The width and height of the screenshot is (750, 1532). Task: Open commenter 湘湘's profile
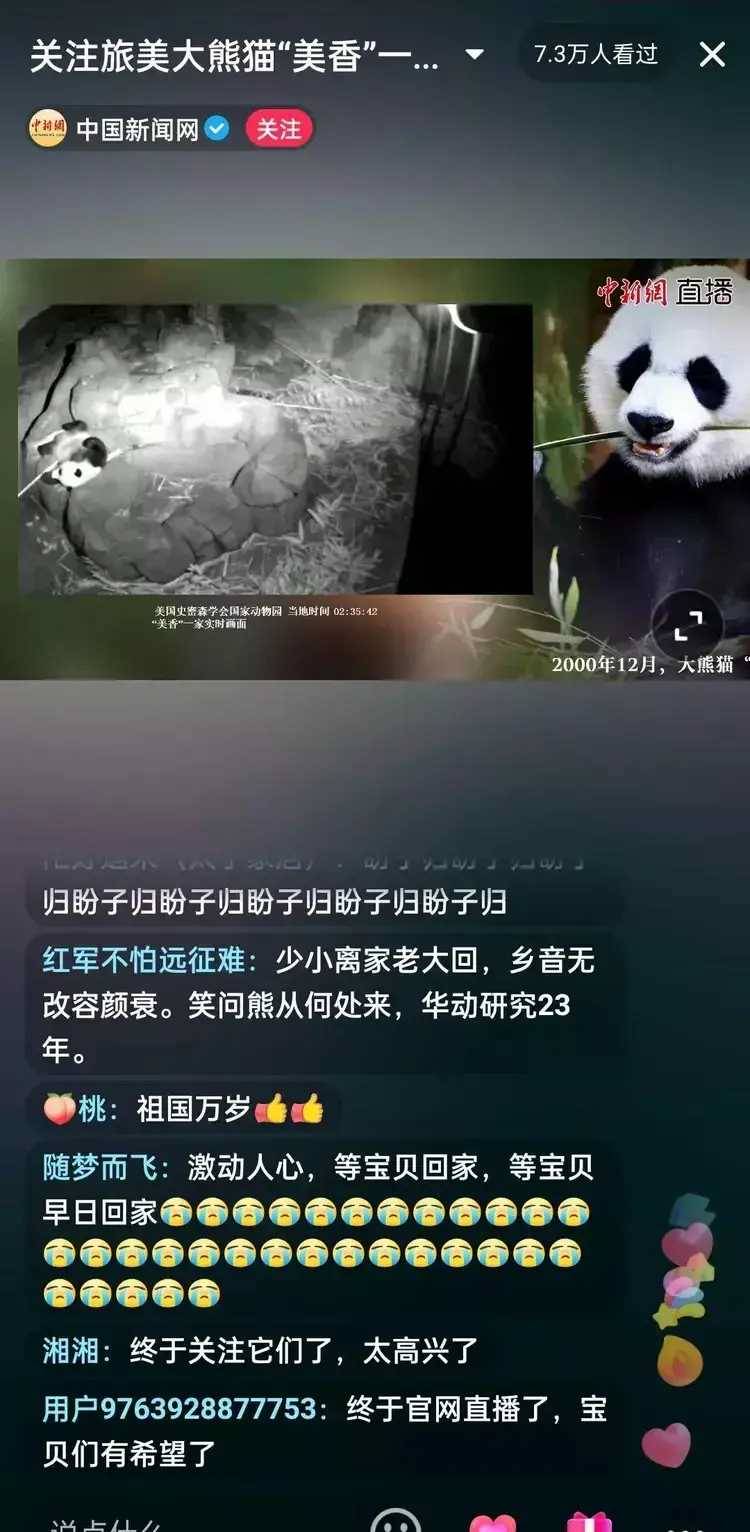(x=70, y=1351)
